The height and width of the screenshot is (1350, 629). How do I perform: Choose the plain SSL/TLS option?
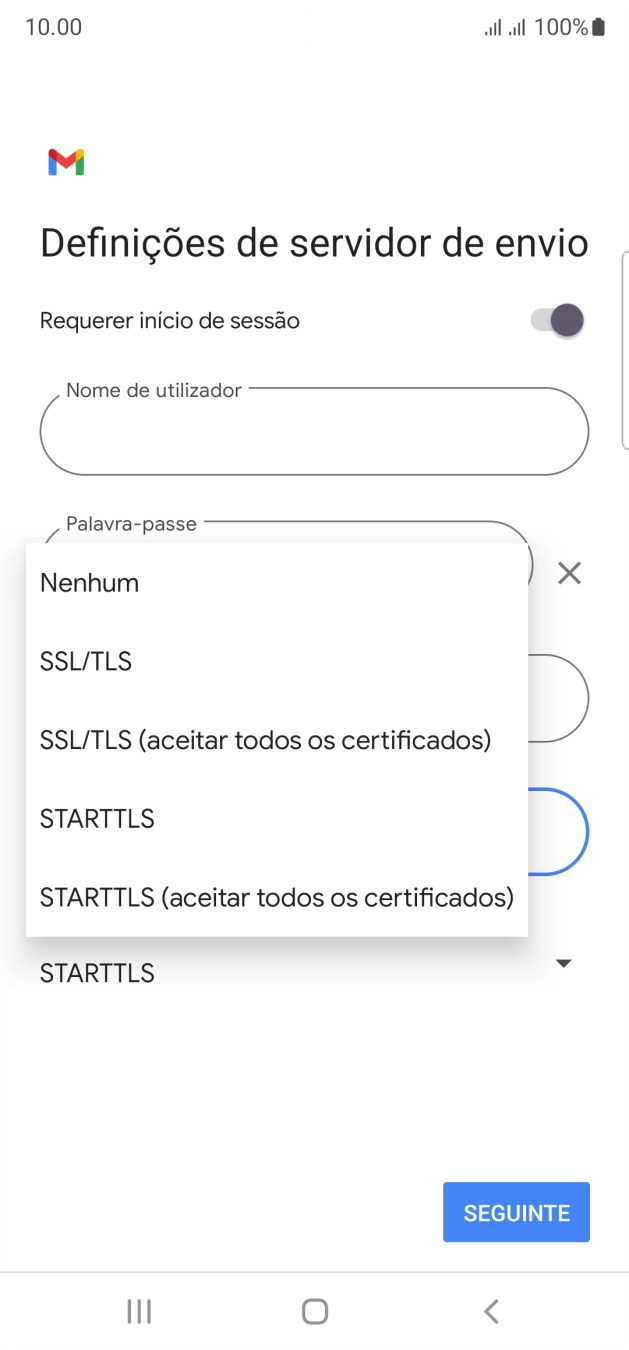(x=277, y=662)
